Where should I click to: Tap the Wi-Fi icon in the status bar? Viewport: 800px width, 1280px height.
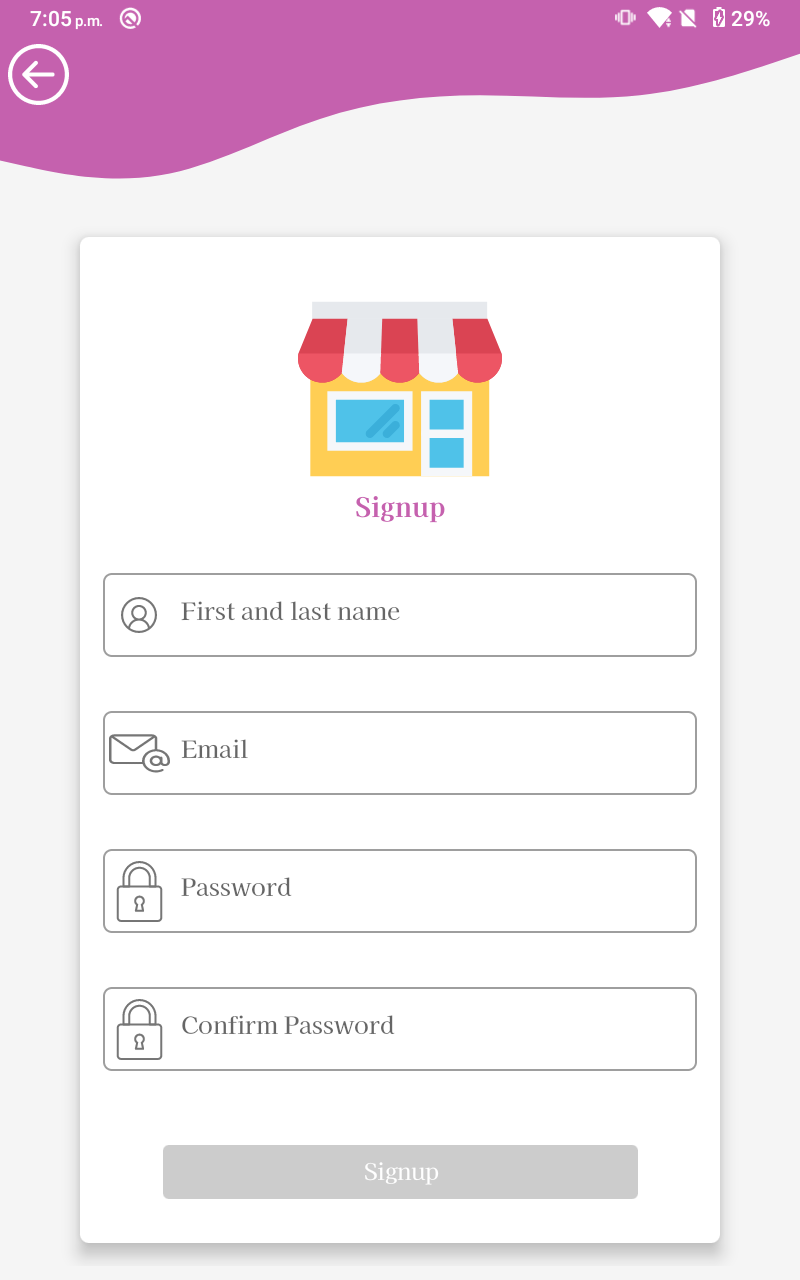click(x=662, y=17)
